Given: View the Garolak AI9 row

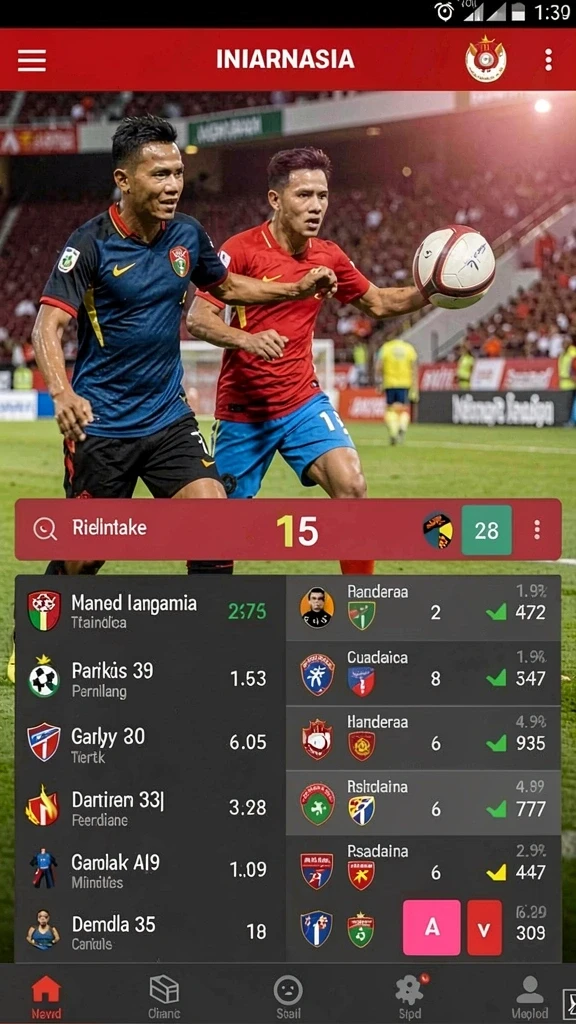Looking at the screenshot, I should tap(150, 871).
